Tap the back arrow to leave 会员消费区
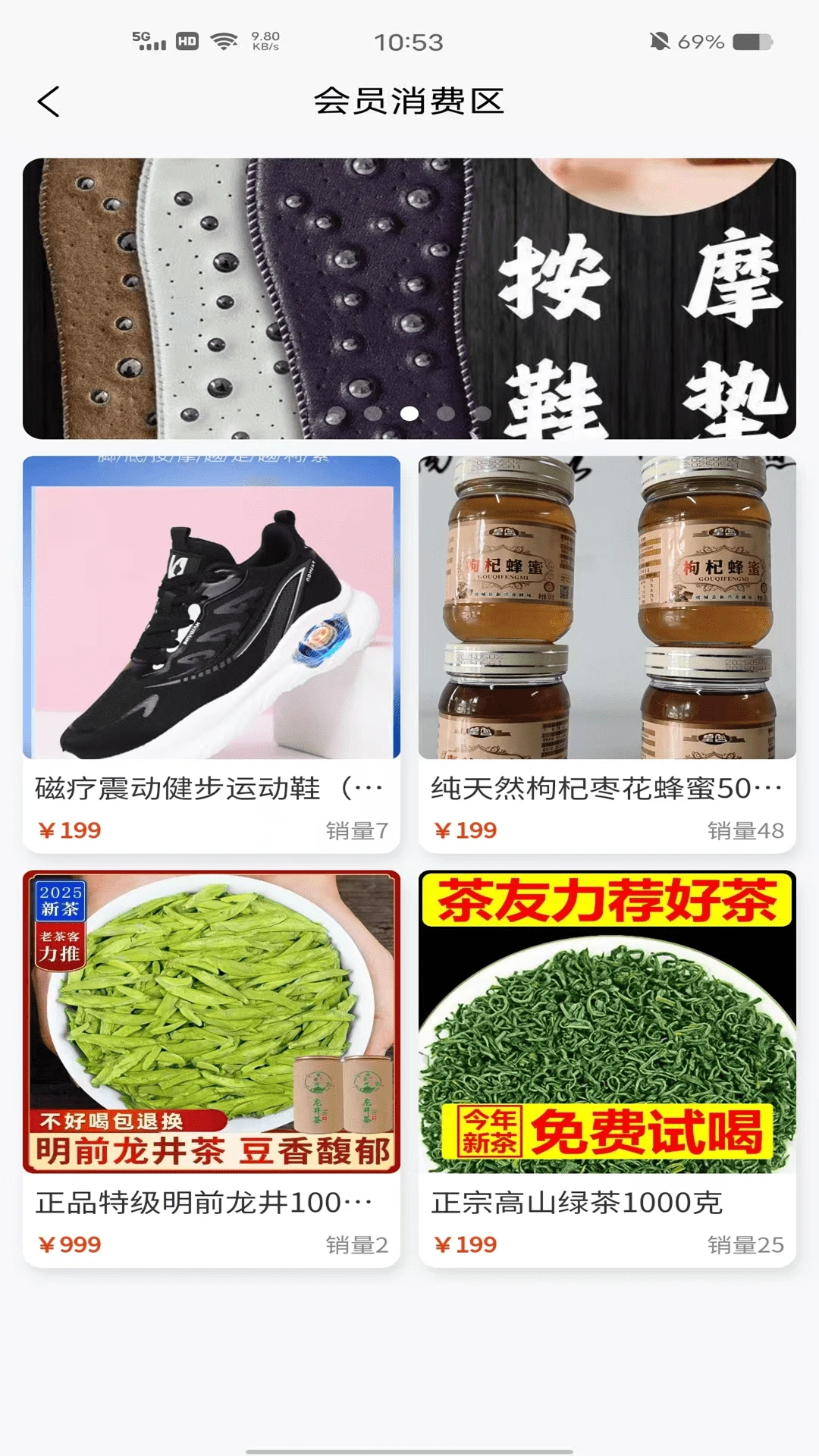Viewport: 819px width, 1456px height. 49,101
